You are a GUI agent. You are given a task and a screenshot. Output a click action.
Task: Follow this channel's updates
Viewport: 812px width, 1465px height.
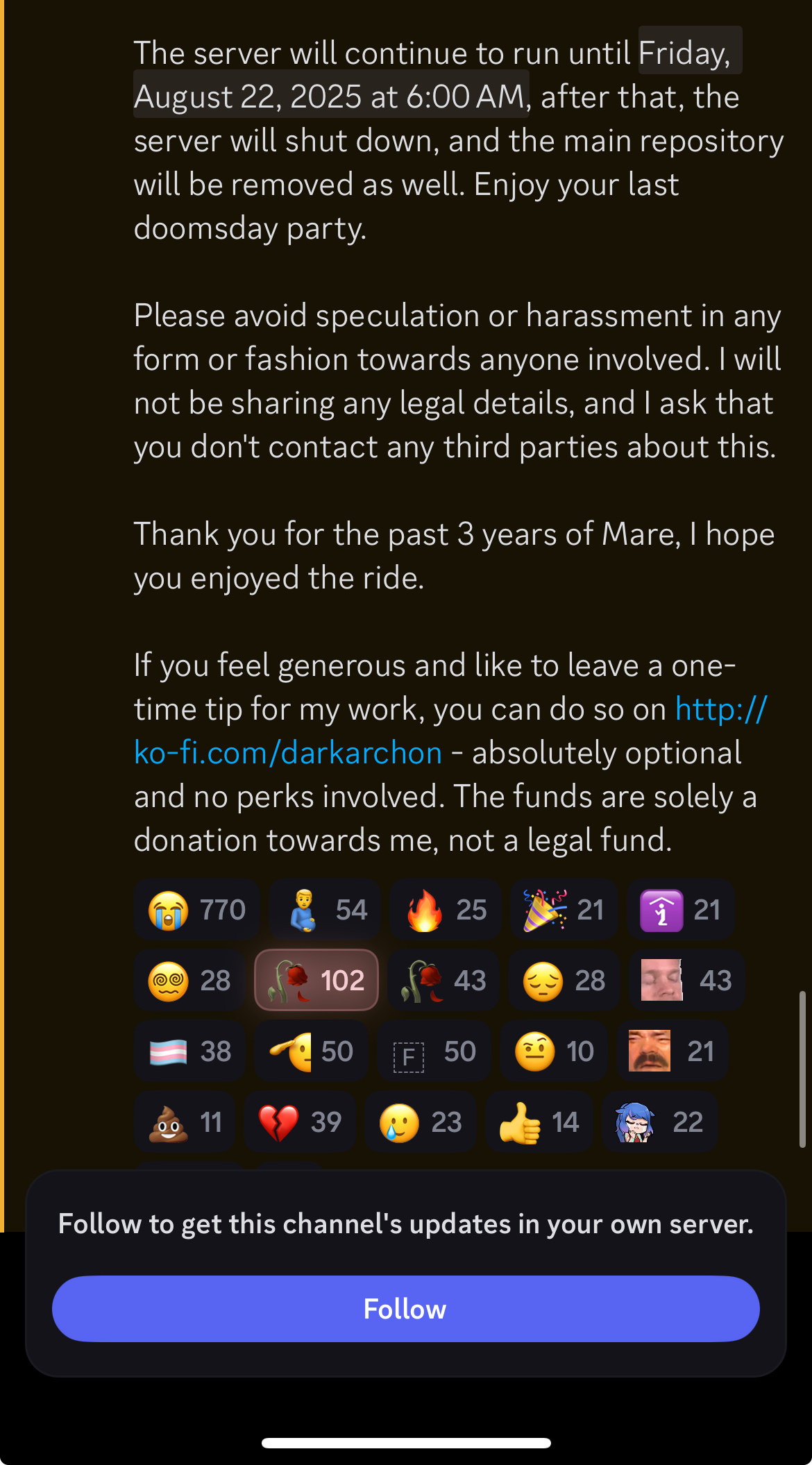tap(405, 1309)
